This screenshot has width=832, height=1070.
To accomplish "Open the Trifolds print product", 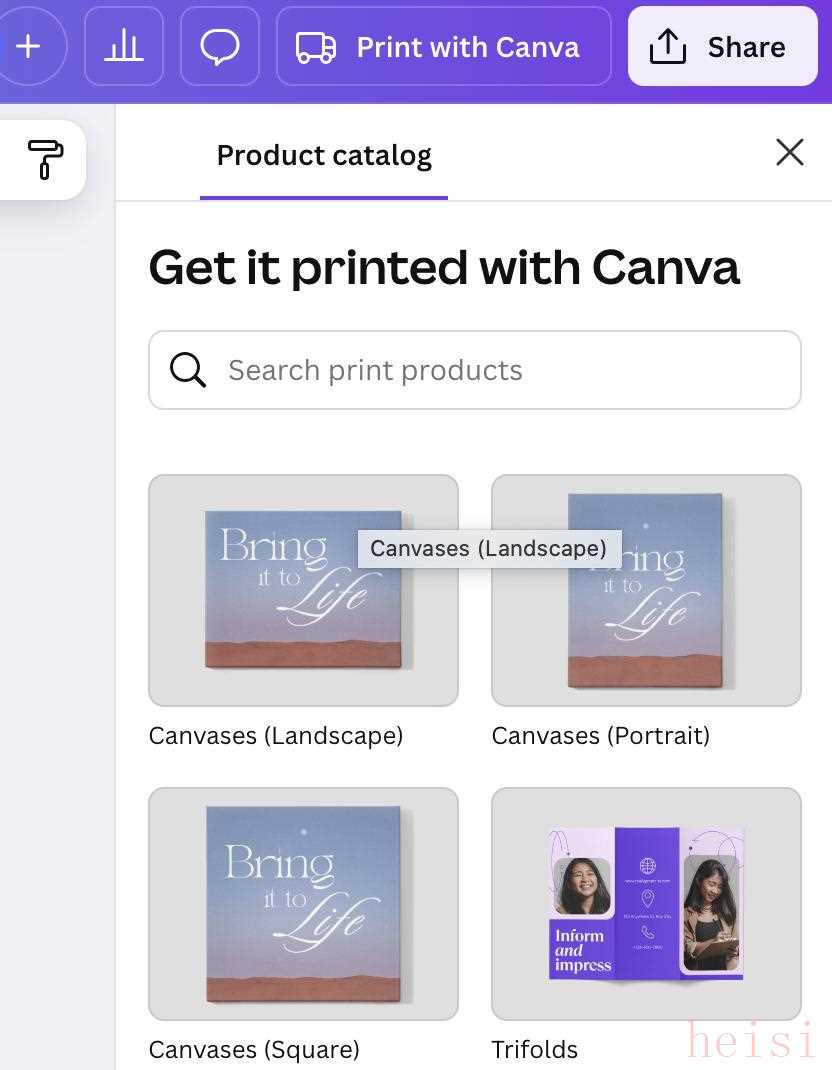I will point(646,903).
